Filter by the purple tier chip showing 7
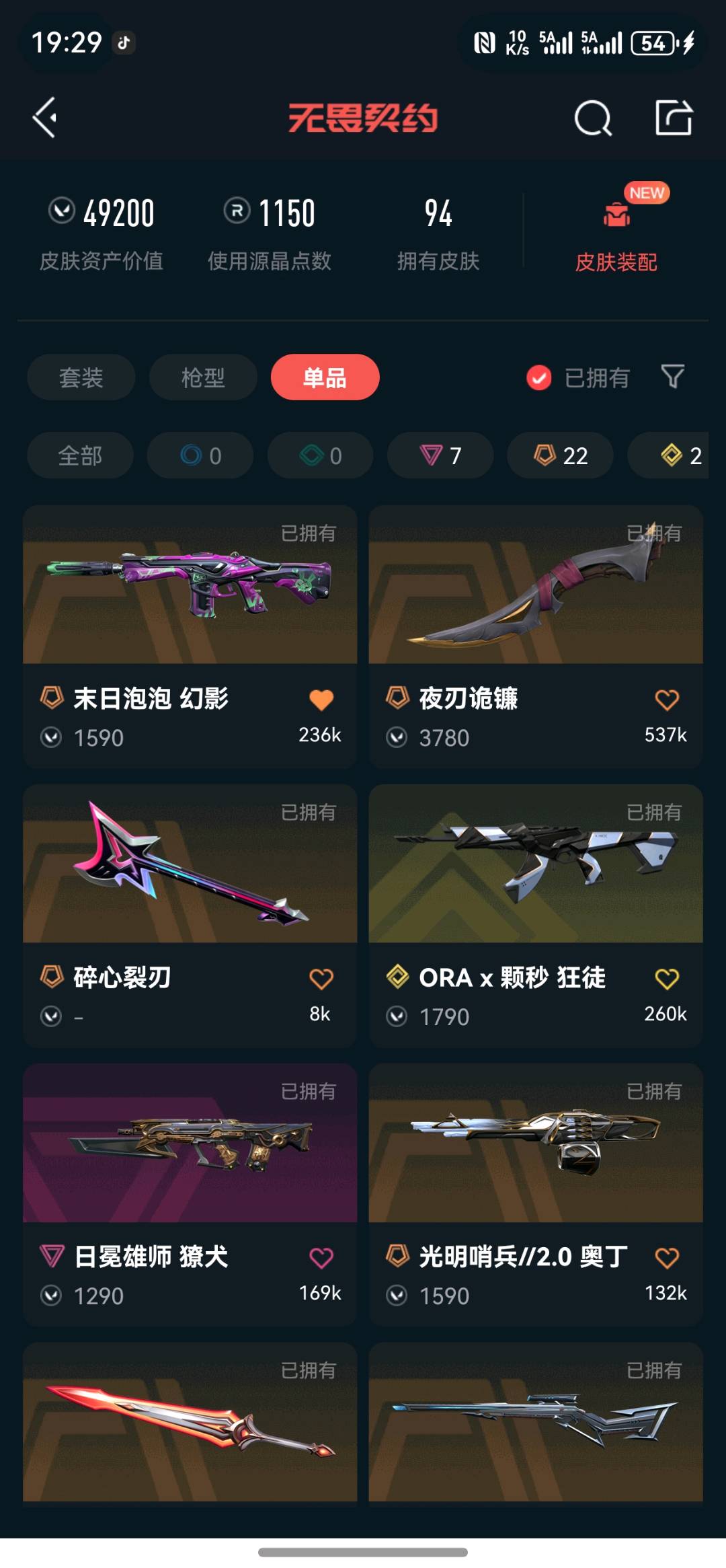Image resolution: width=726 pixels, height=1568 pixels. (x=440, y=455)
